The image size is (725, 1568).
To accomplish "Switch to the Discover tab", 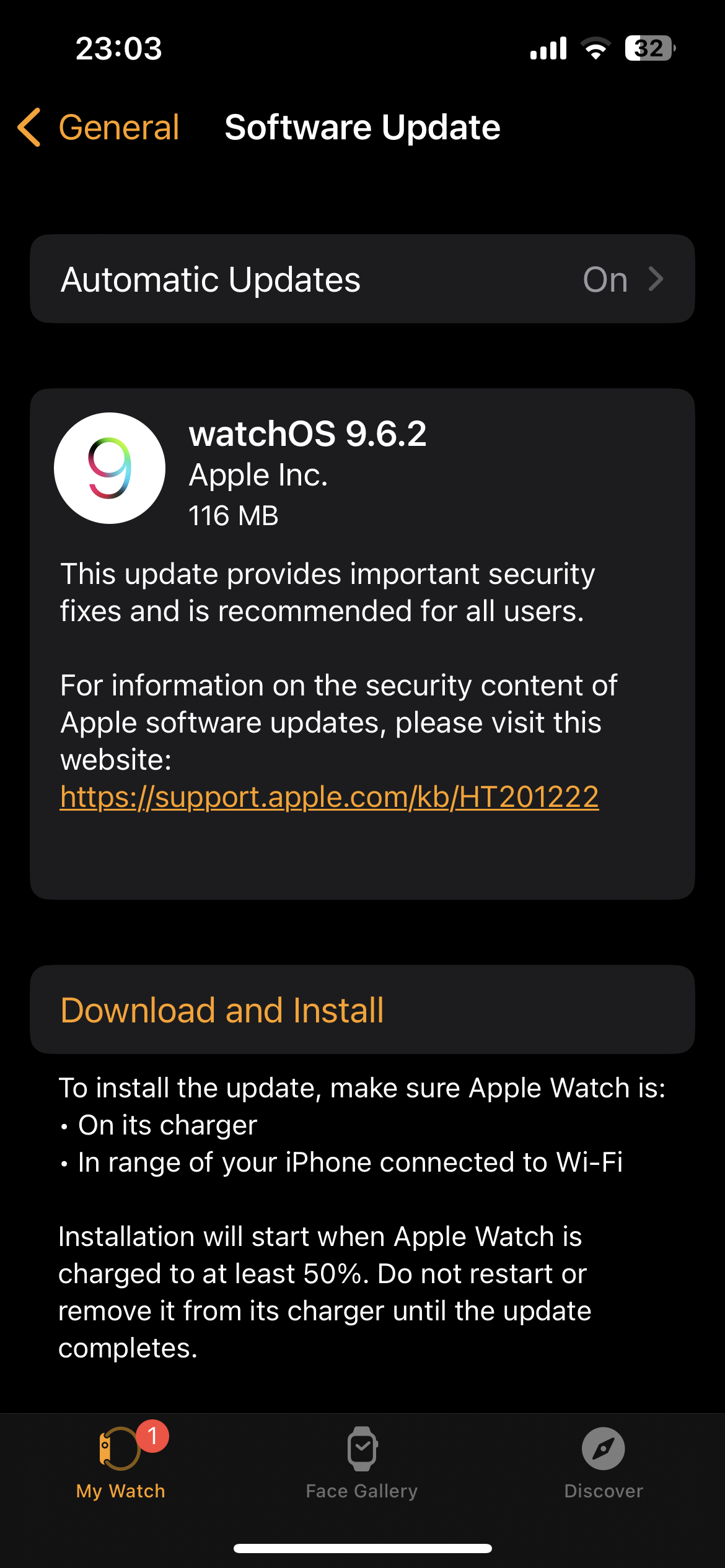I will (604, 1462).
